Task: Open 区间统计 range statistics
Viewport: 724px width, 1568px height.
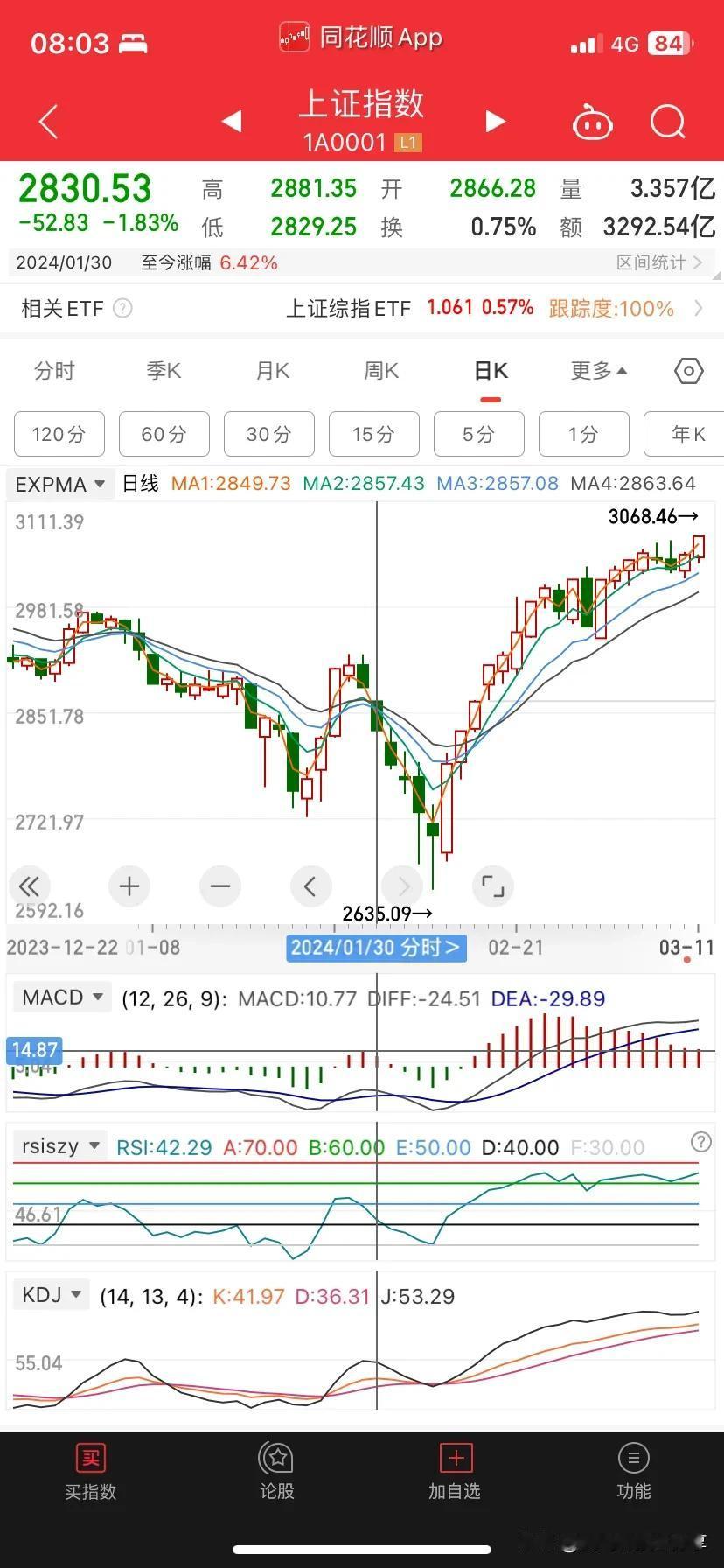Action: pos(659,262)
